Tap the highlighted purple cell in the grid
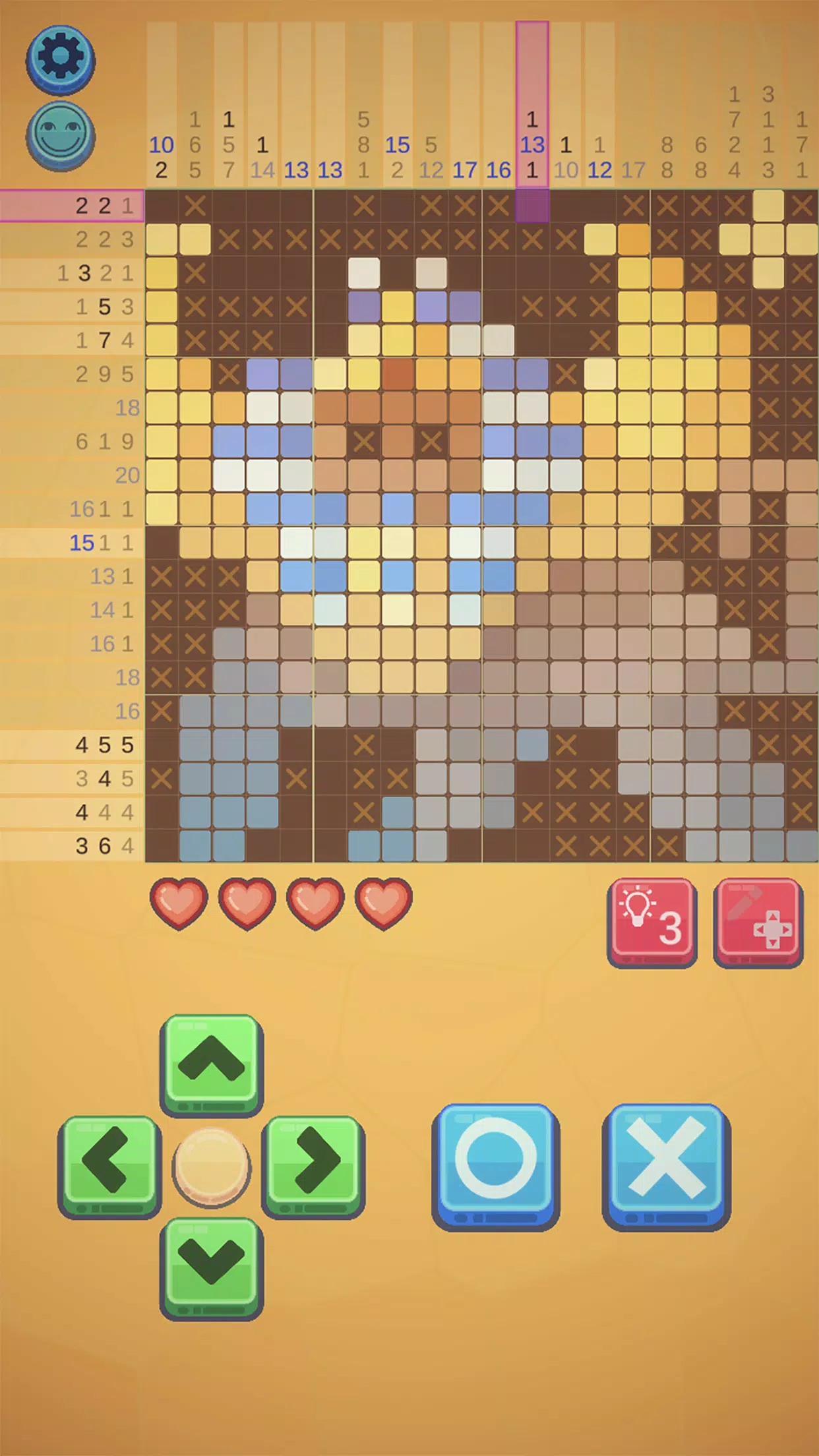Viewport: 819px width, 1456px height. coord(532,206)
